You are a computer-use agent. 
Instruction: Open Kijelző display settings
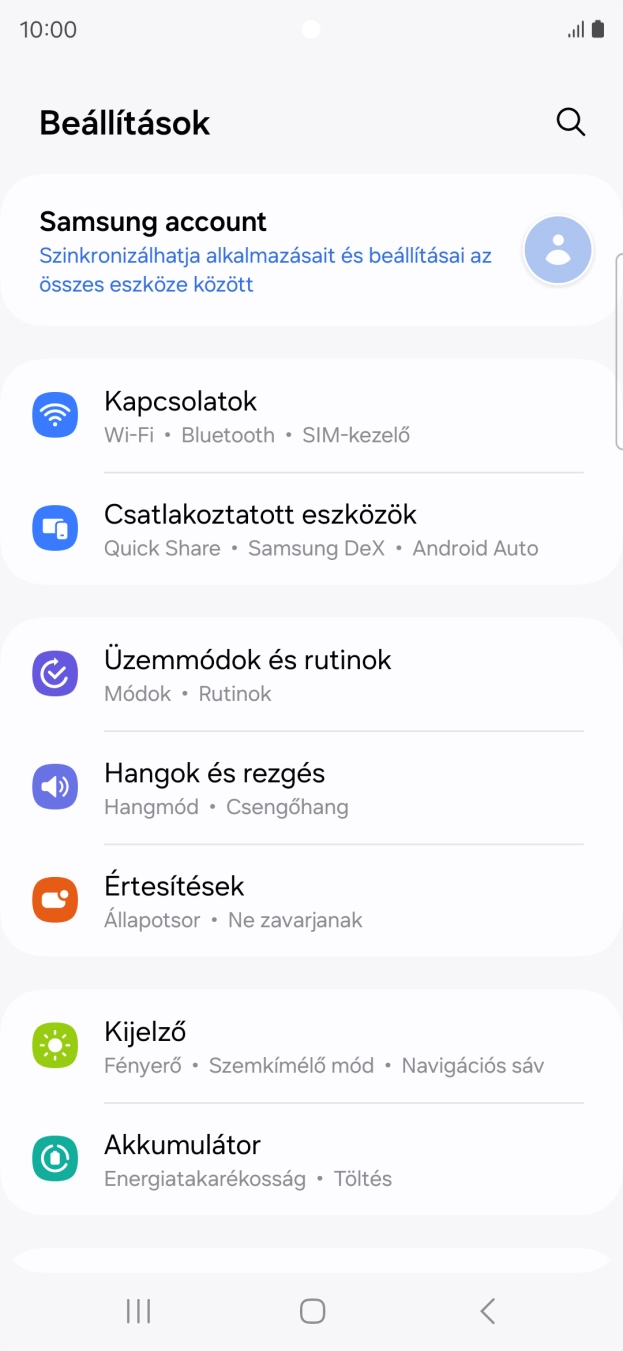[x=310, y=1046]
